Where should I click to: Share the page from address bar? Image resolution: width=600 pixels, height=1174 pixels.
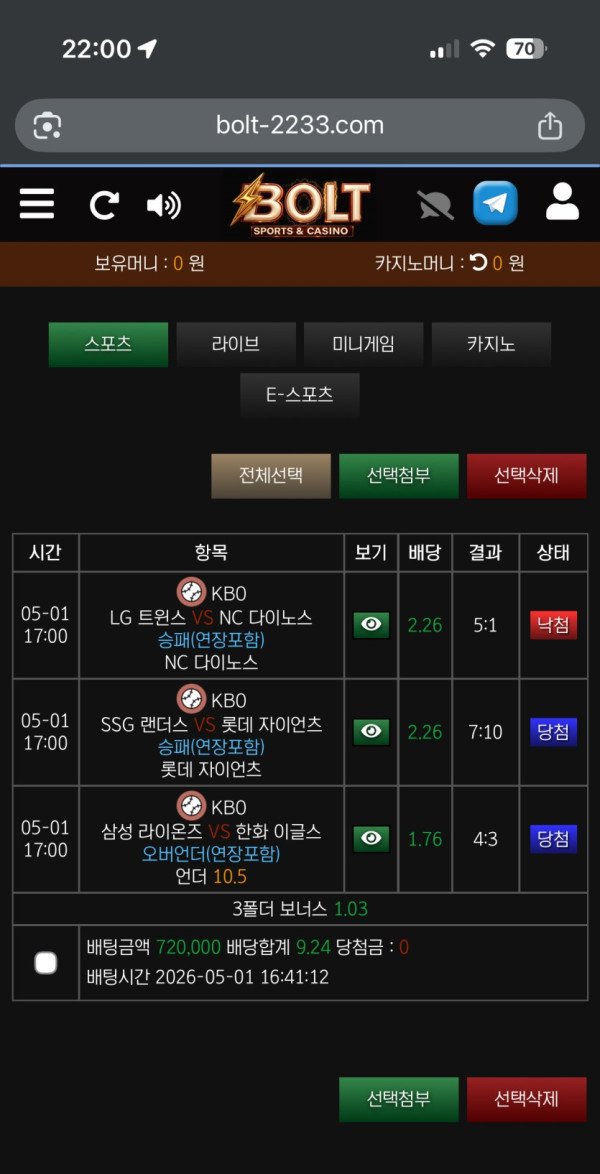[x=550, y=125]
